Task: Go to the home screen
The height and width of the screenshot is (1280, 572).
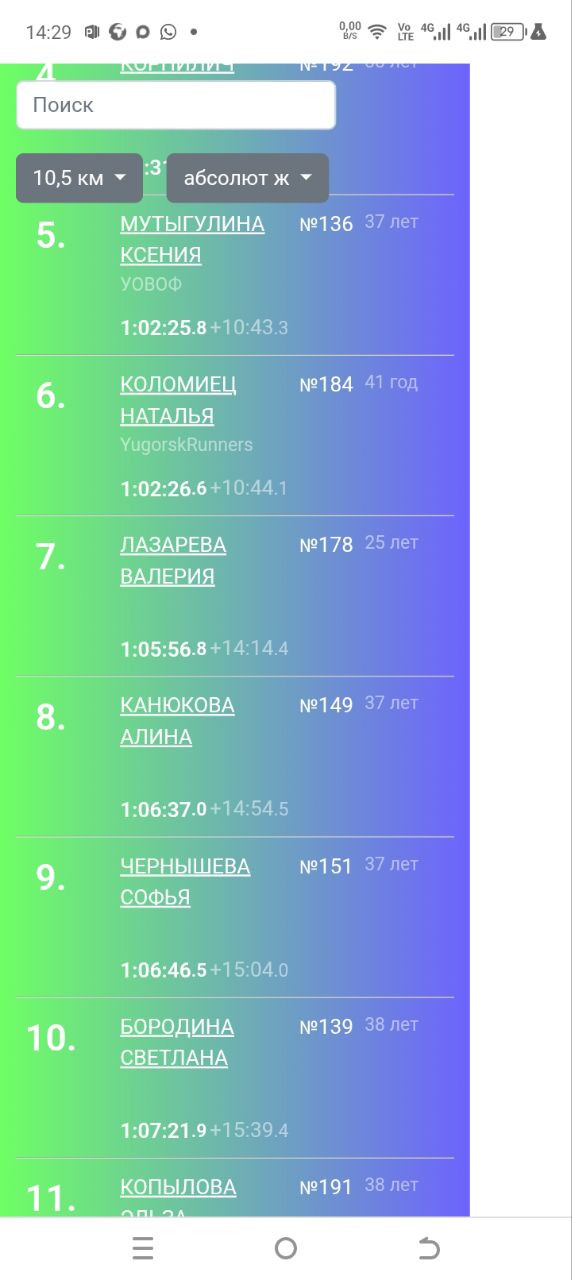Action: tap(286, 1248)
